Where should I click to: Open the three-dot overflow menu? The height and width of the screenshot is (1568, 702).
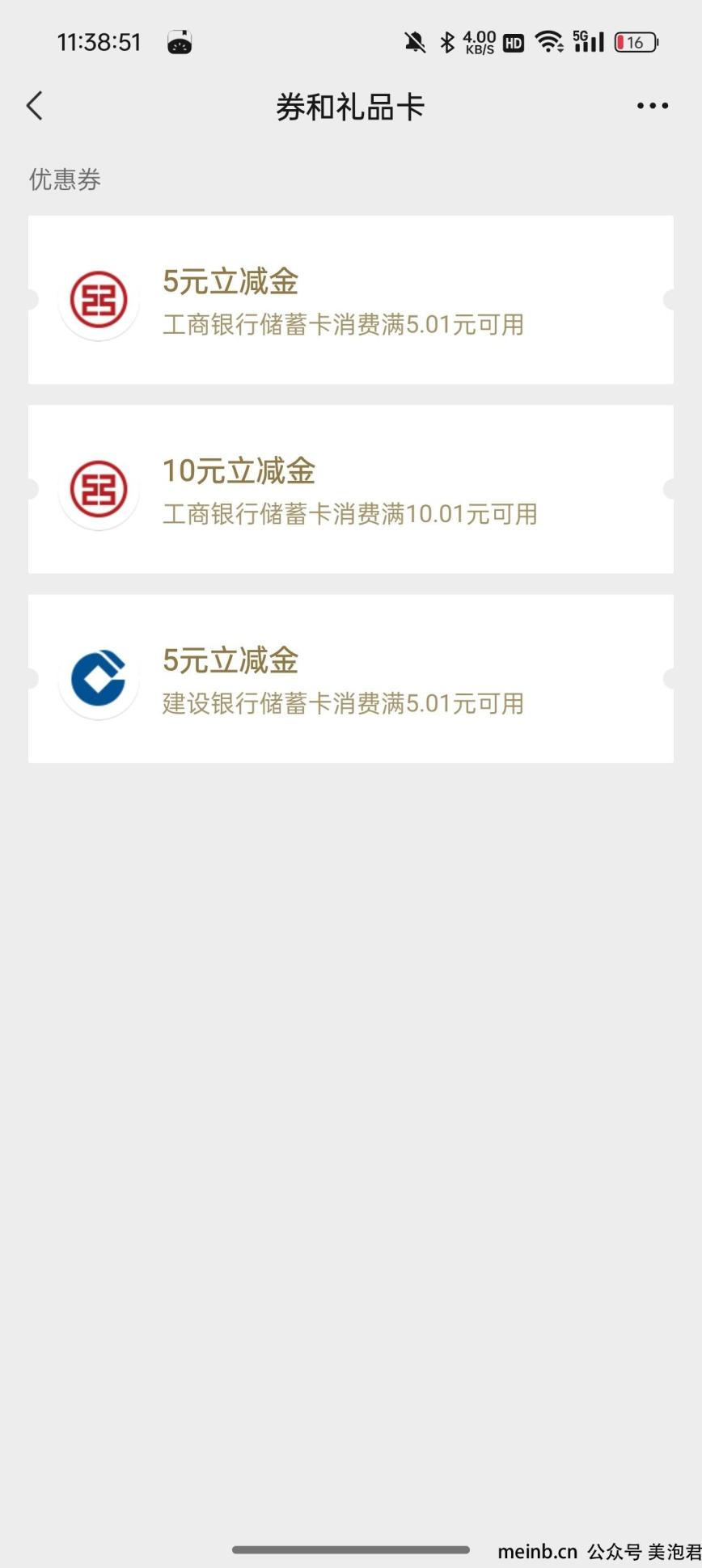[x=652, y=106]
